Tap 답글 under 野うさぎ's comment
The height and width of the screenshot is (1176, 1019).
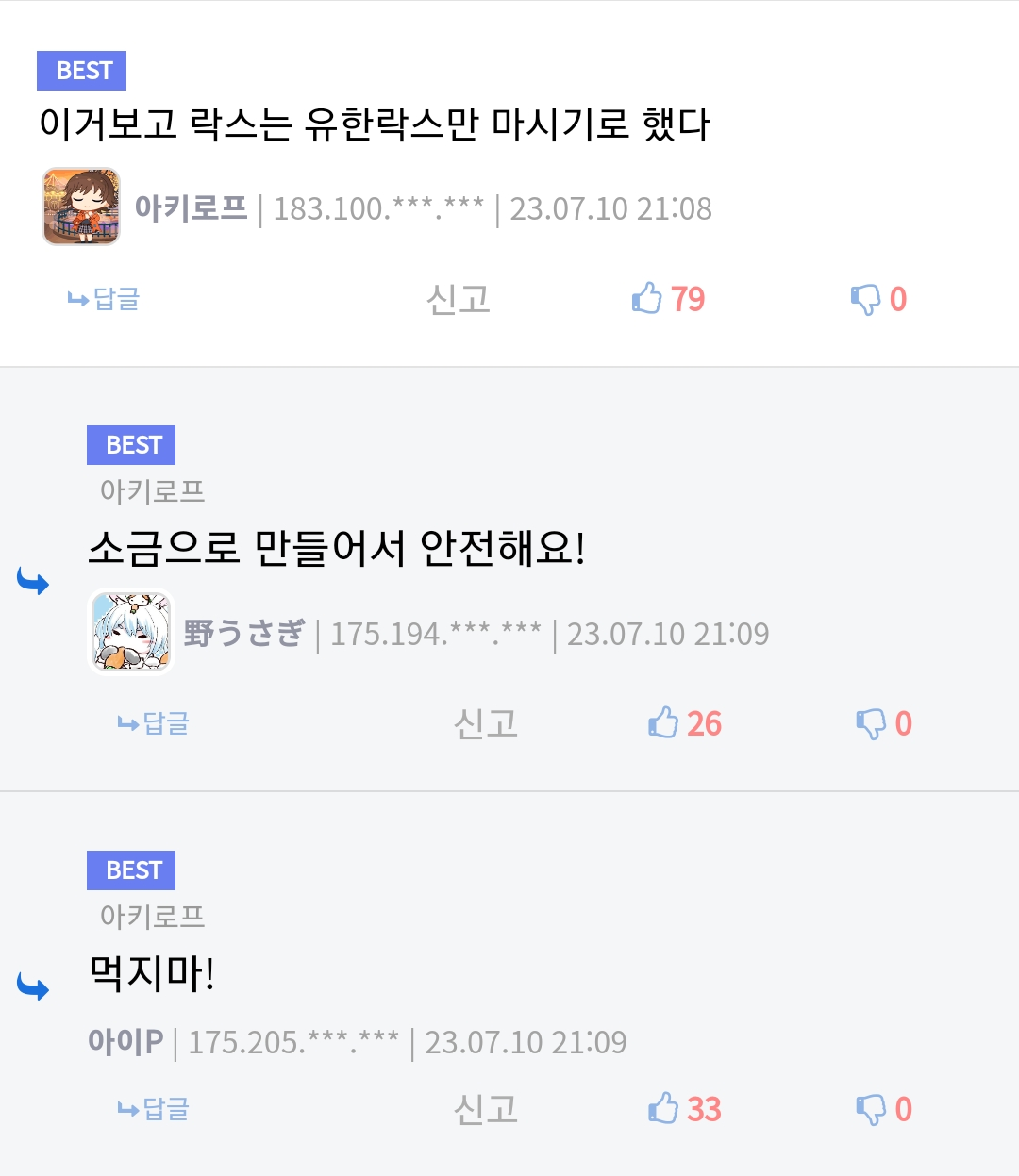point(154,723)
